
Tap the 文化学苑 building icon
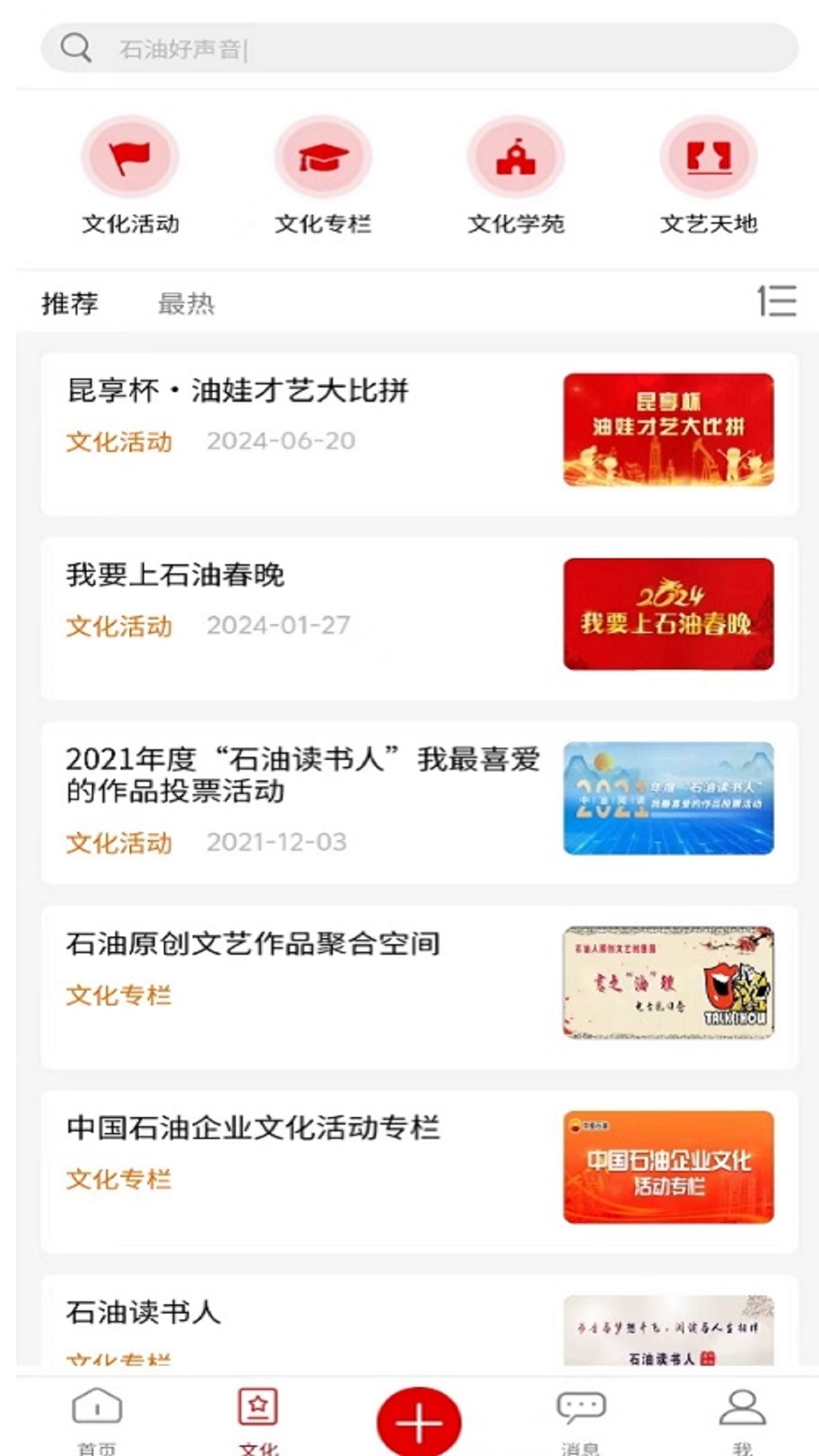click(x=516, y=155)
